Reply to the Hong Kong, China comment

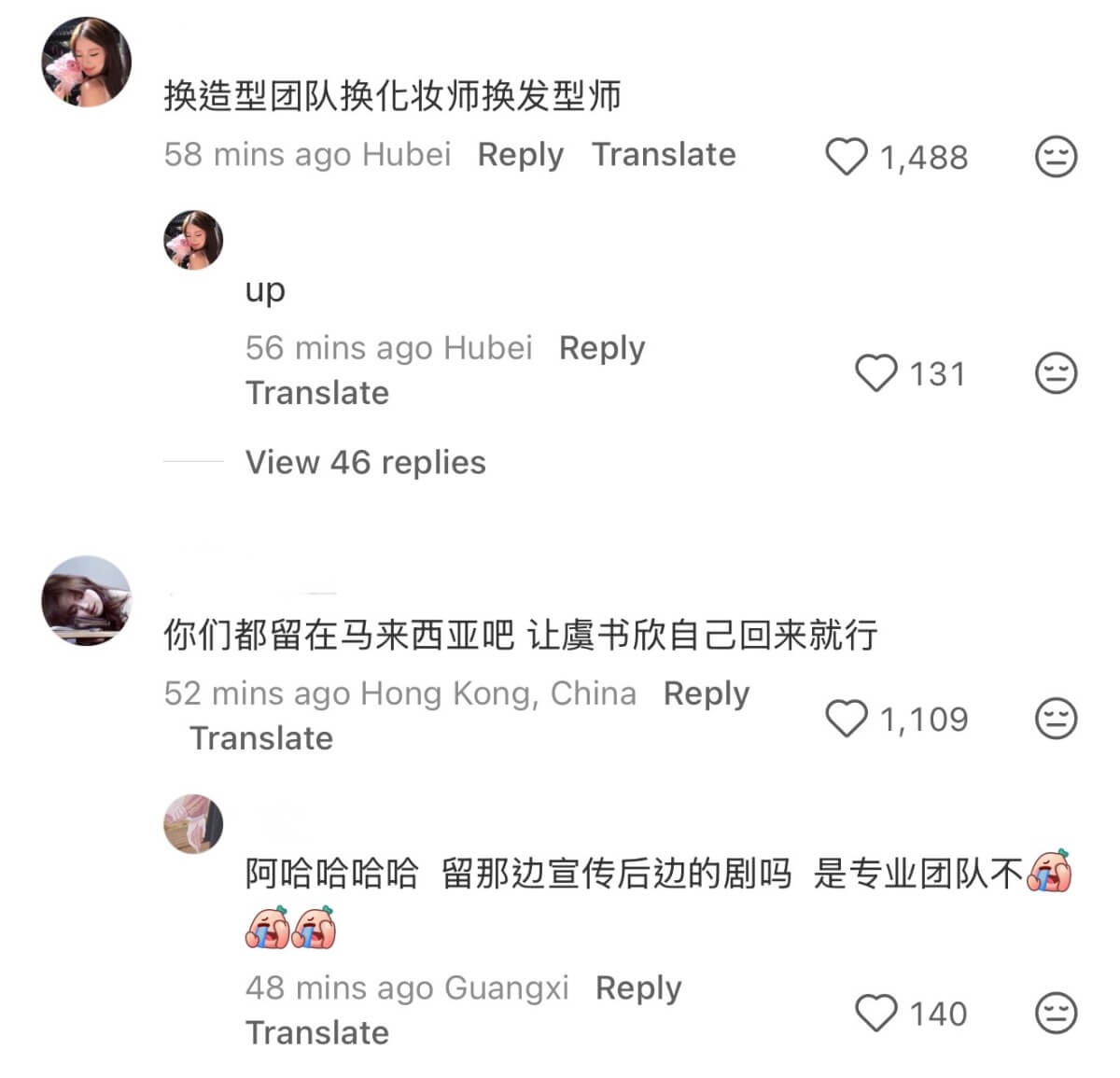[x=706, y=693]
